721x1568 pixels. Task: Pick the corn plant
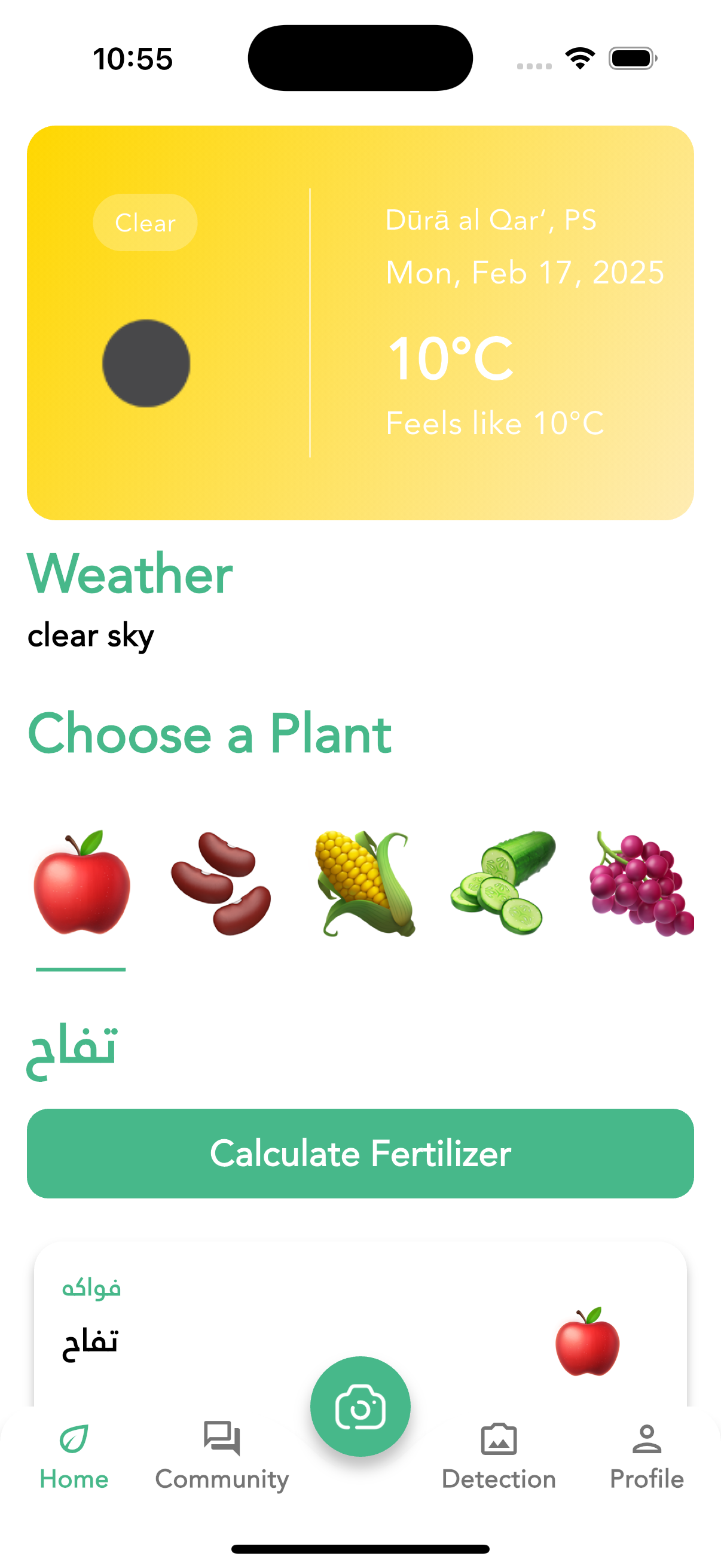pyautogui.click(x=365, y=883)
